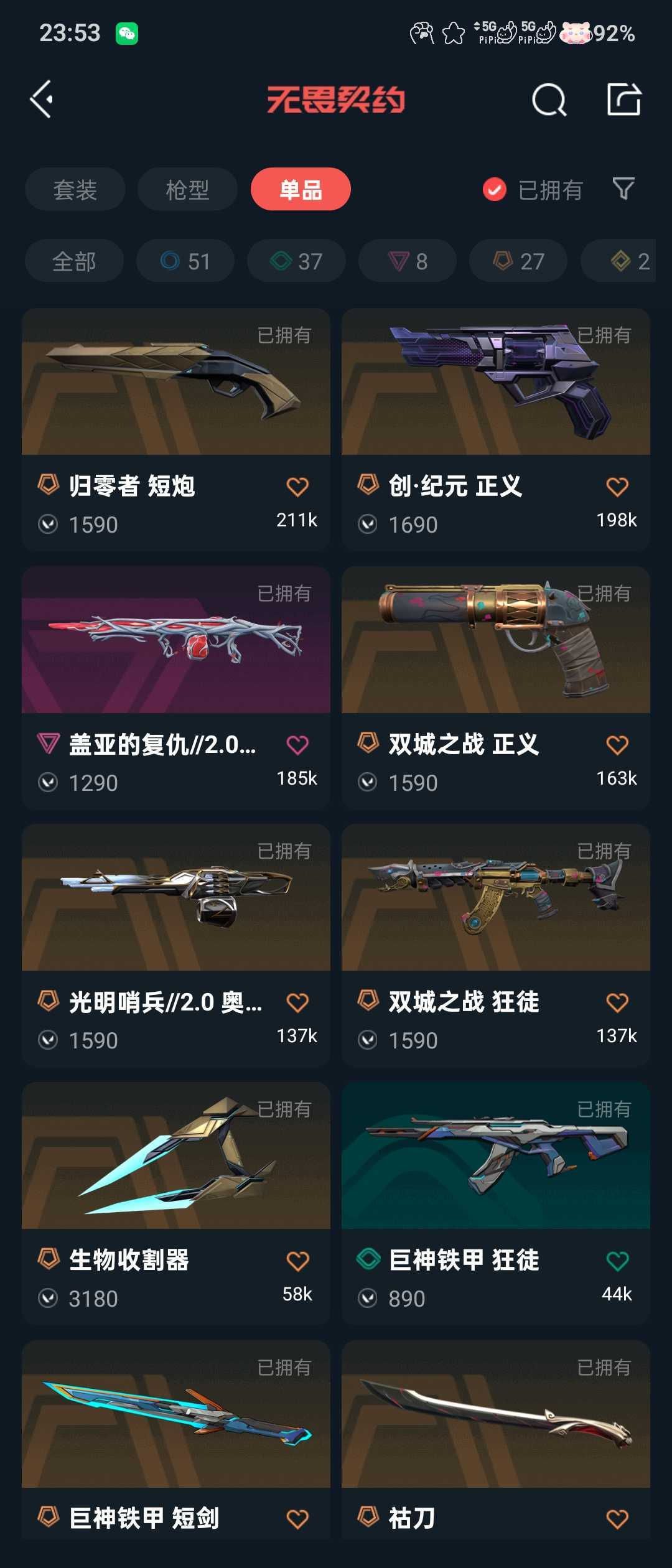Screen dimensions: 672x1568
Task: Filter by the blue rarity chip showing 51
Action: (185, 261)
